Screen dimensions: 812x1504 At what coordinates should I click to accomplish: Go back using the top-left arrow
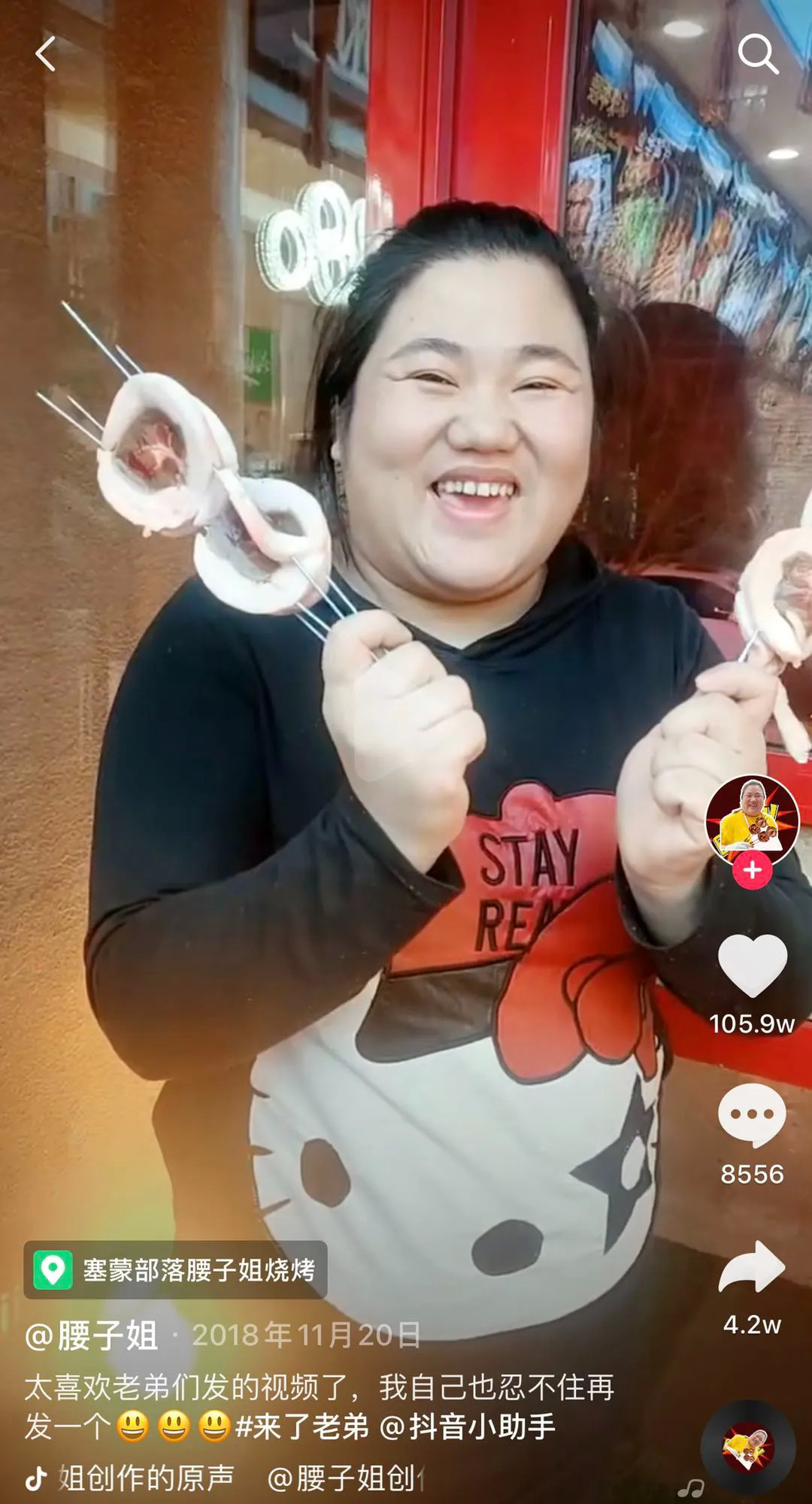pos(46,54)
